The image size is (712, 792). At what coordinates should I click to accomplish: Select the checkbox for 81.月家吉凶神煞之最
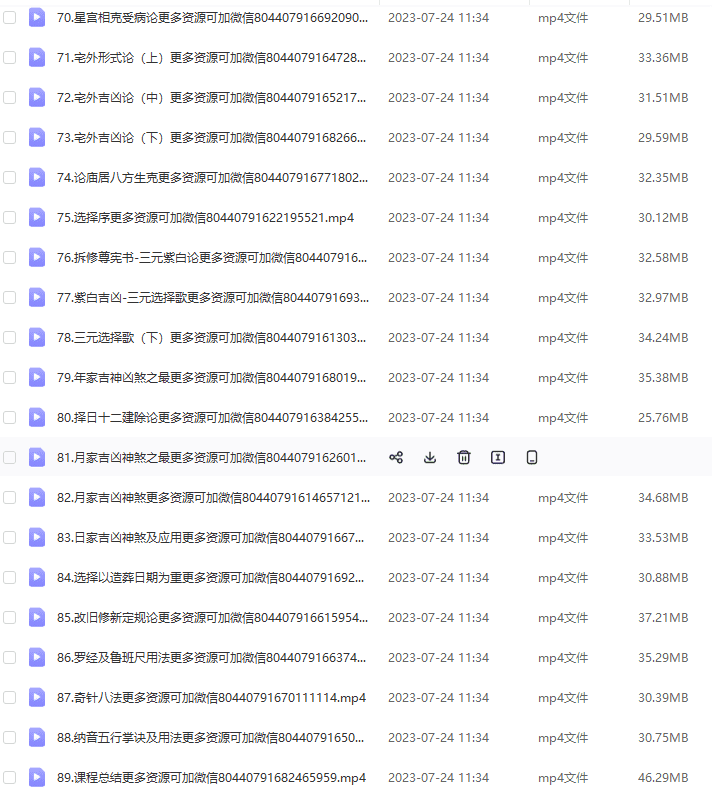10,458
